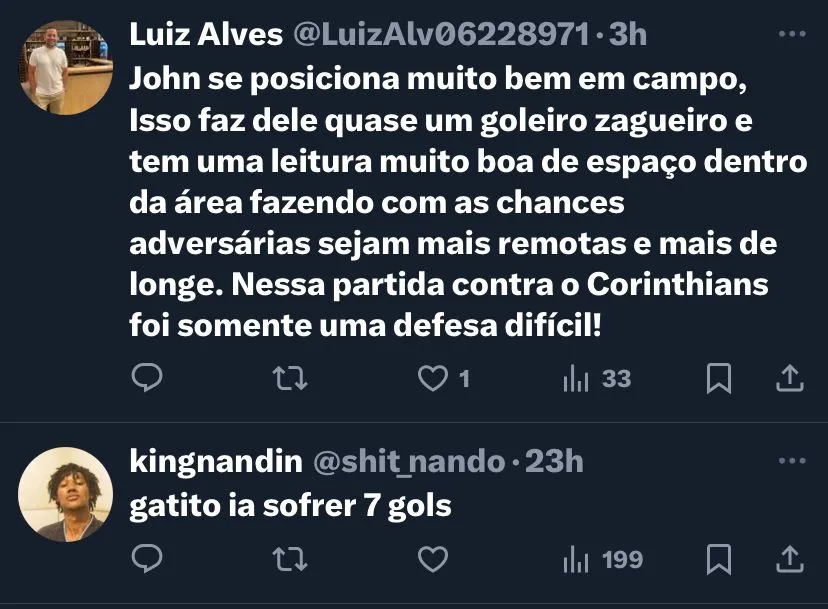
Task: Retweet Luiz Alves' post
Action: 289,378
